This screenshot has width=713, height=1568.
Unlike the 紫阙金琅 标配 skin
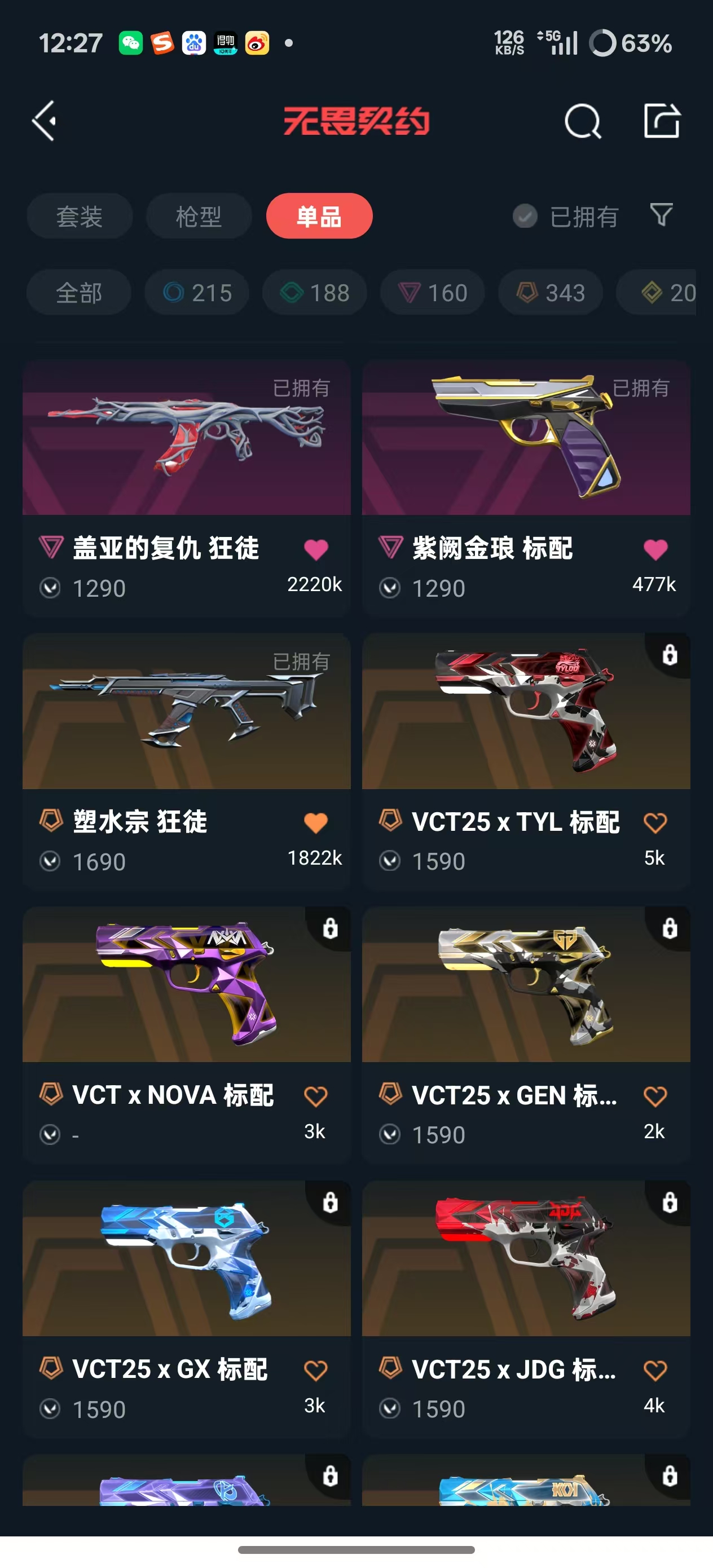click(x=655, y=550)
